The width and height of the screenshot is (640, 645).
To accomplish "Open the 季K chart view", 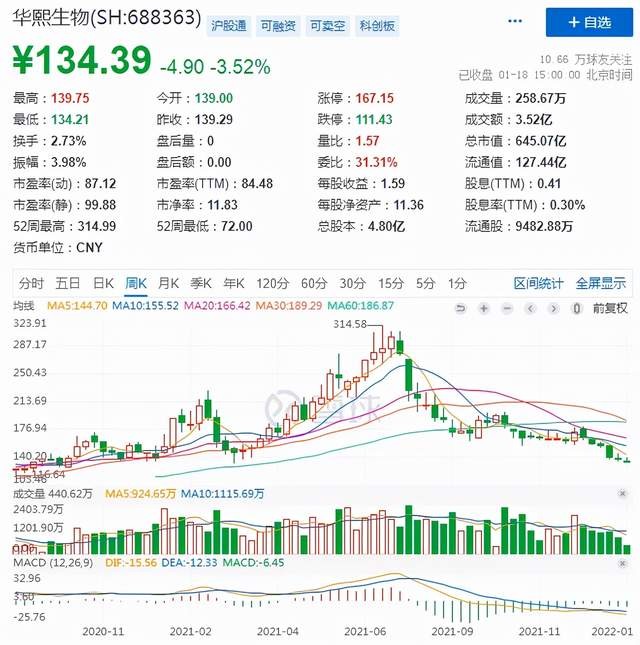I will pyautogui.click(x=202, y=283).
